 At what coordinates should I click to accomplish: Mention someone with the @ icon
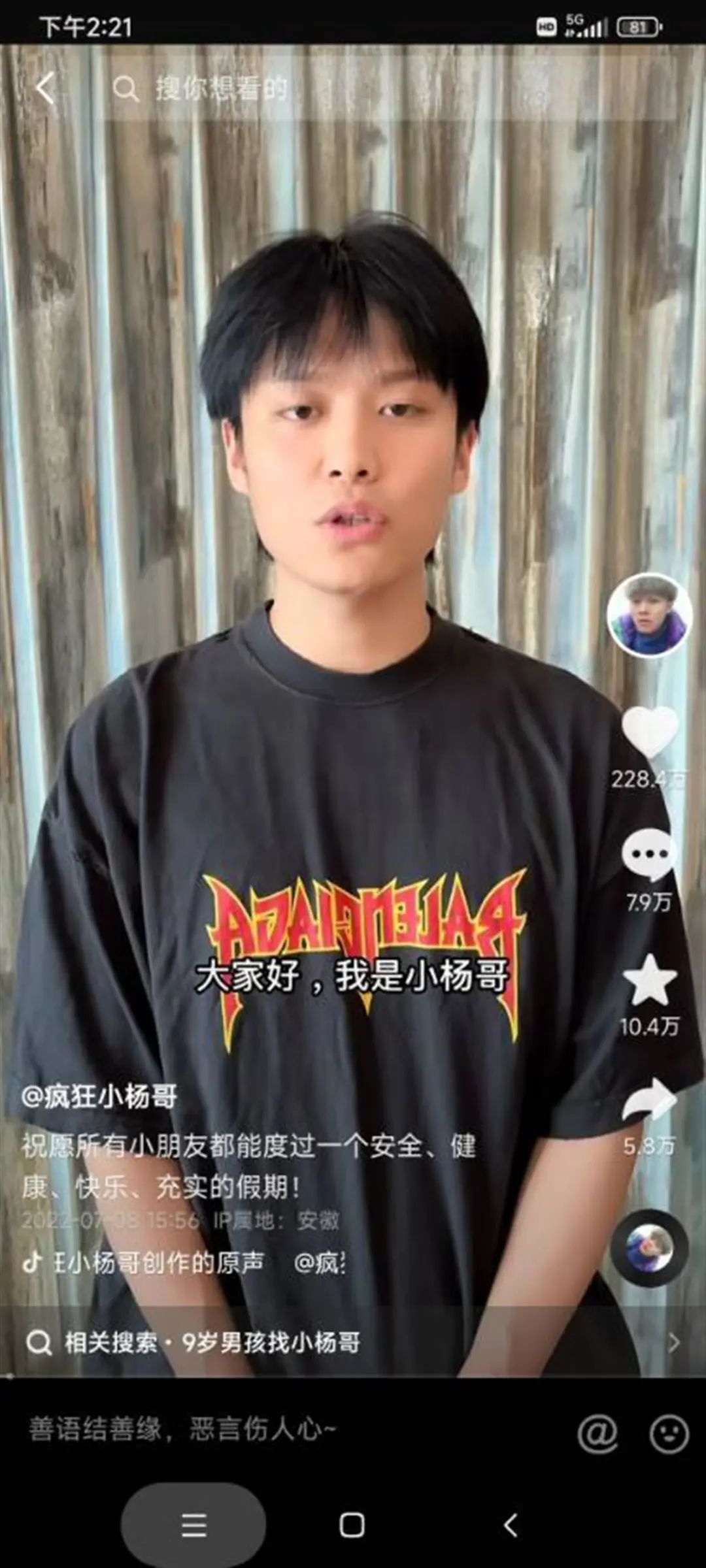(x=597, y=1433)
